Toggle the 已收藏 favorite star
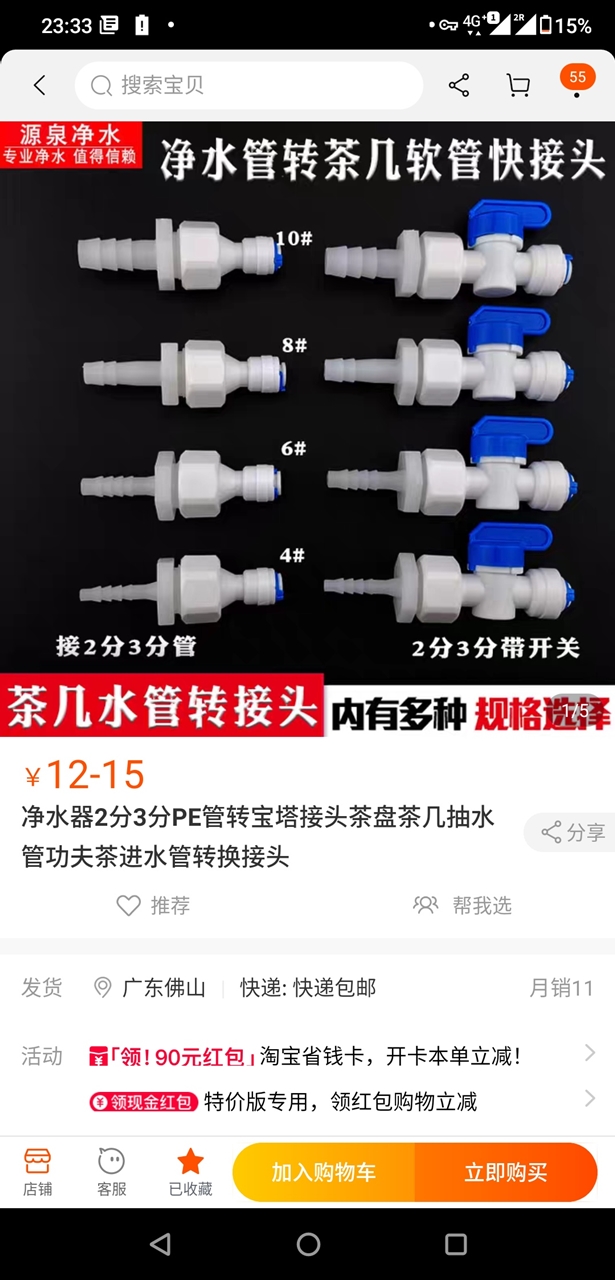This screenshot has height=1280, width=615. (x=190, y=1172)
